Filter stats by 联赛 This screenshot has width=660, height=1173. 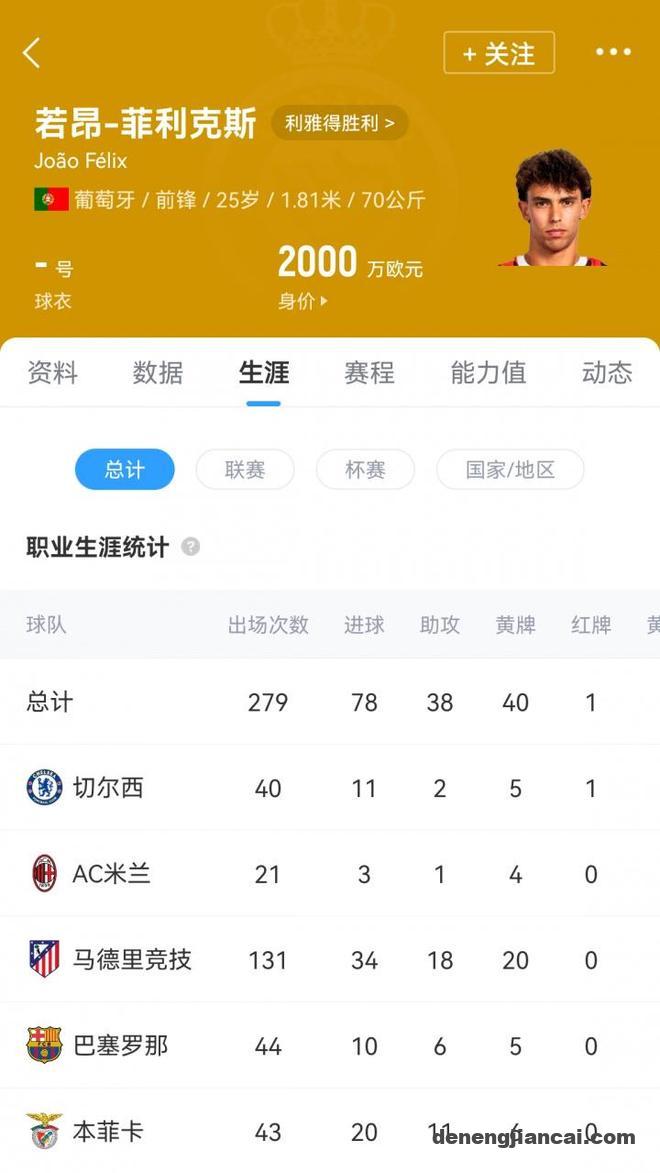coord(245,469)
